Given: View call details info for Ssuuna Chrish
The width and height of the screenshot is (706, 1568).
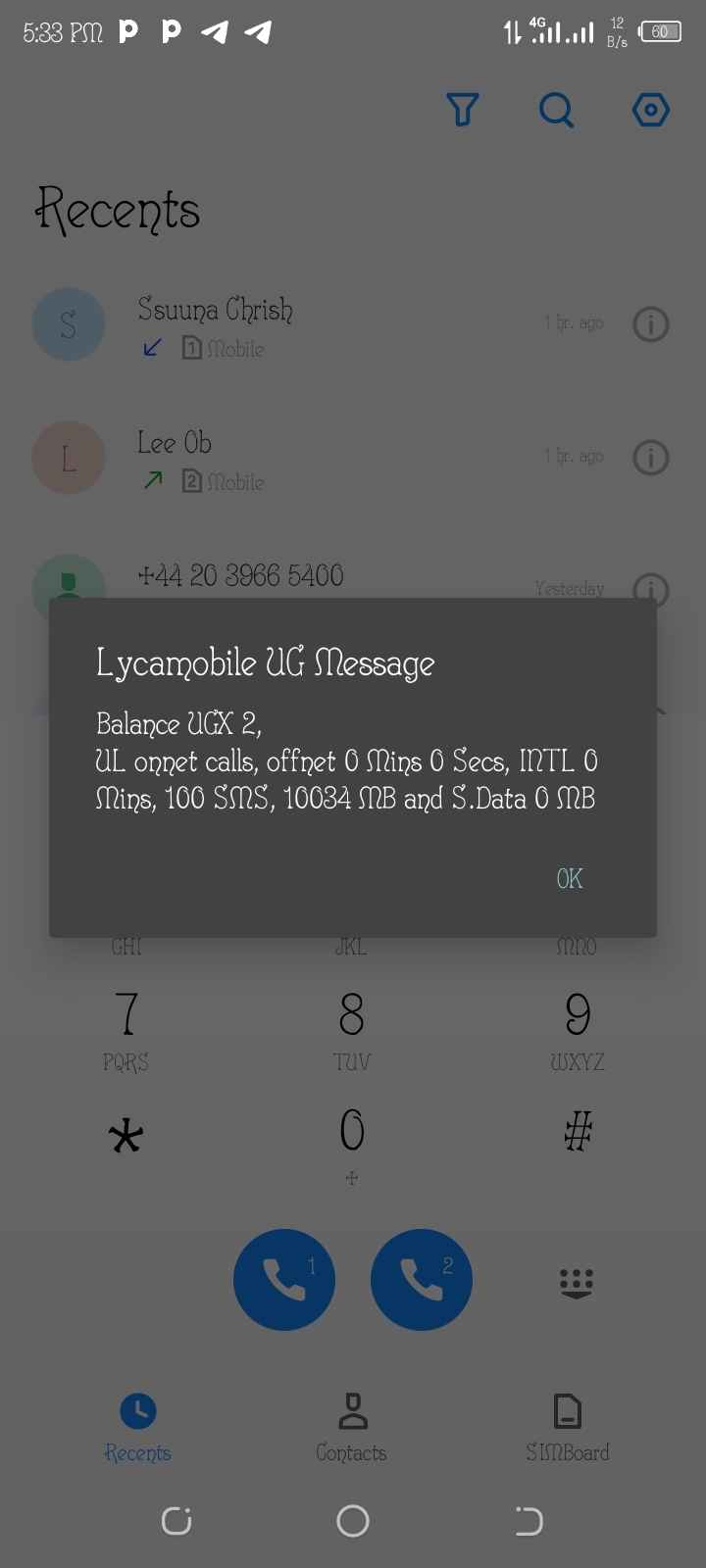Looking at the screenshot, I should [x=651, y=324].
